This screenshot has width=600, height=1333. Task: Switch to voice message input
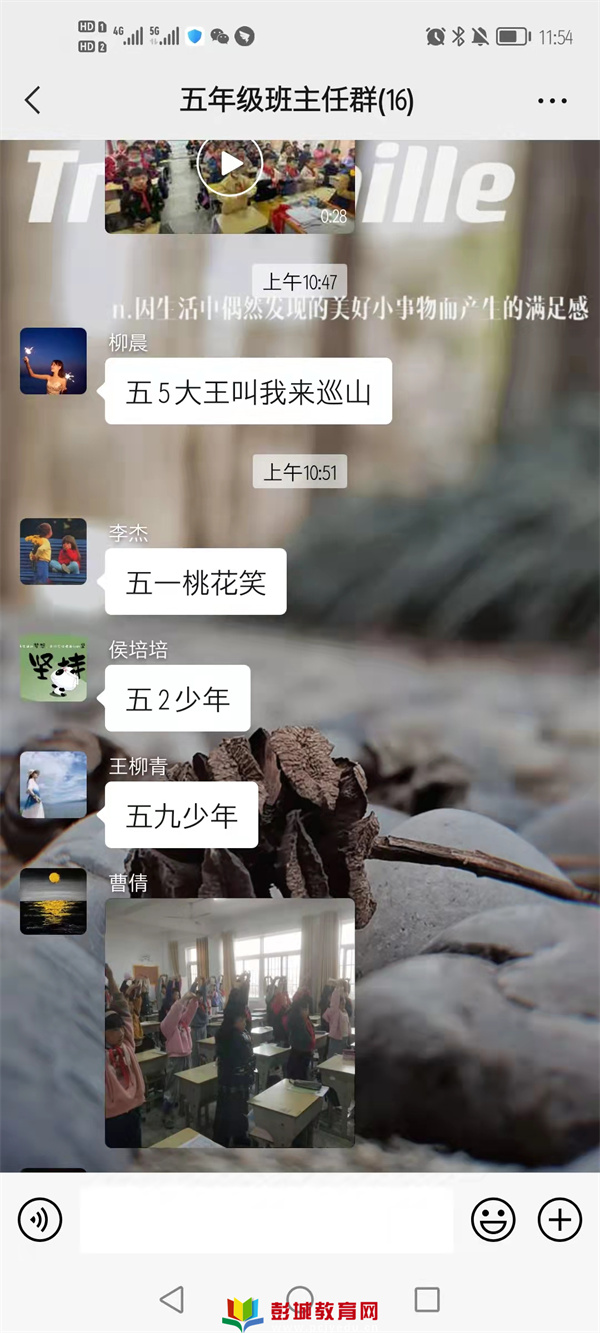click(x=40, y=1220)
